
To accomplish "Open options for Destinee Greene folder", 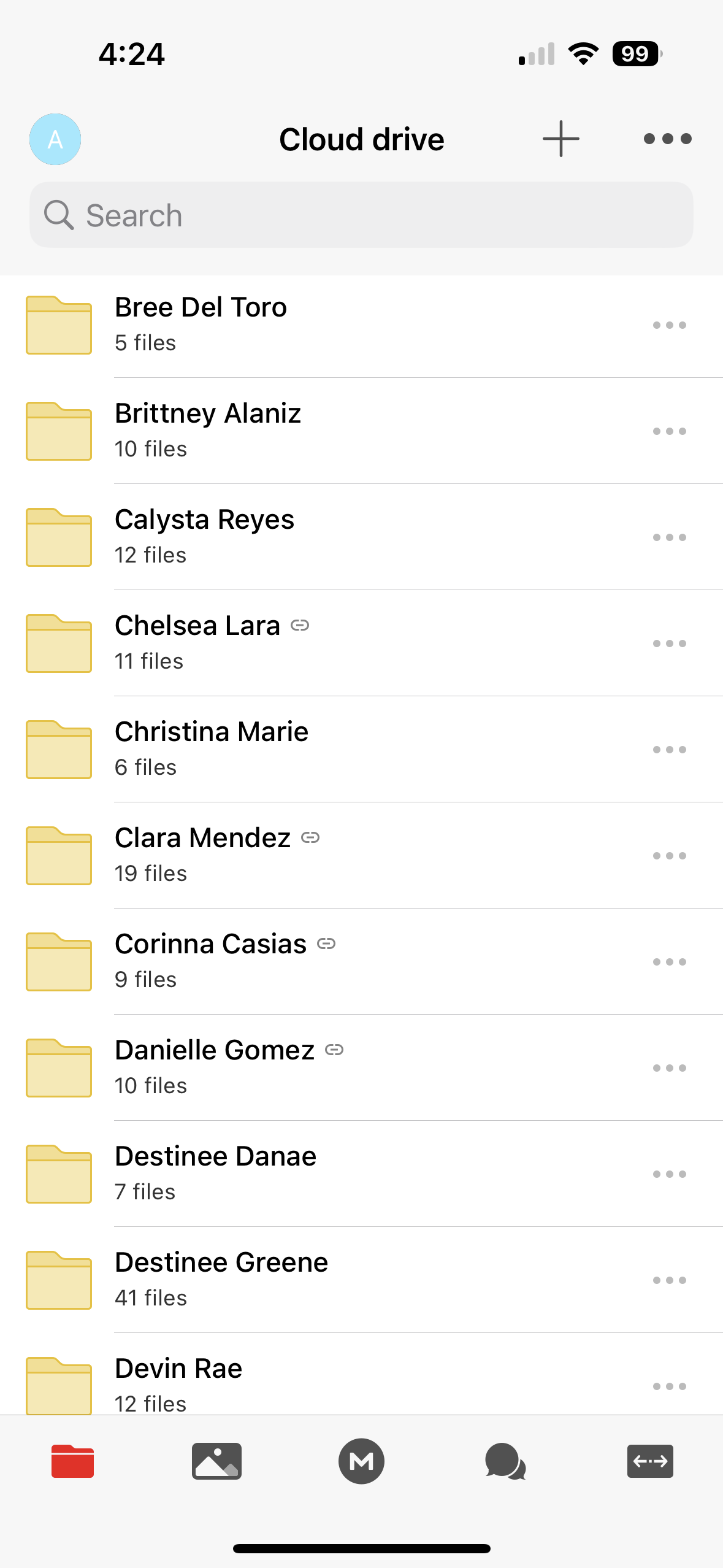I will (669, 1280).
